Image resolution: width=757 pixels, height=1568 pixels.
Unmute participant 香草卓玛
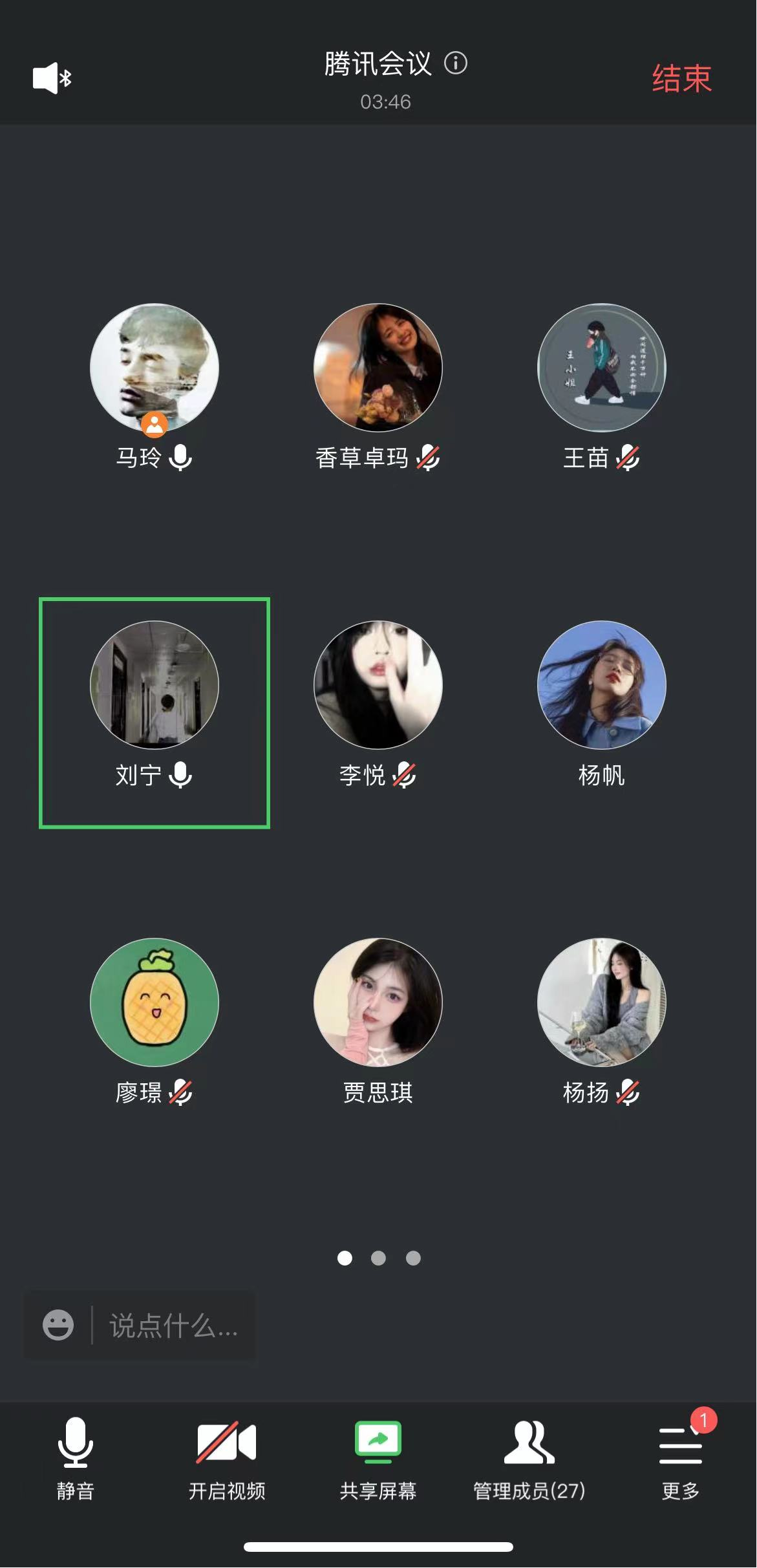point(428,458)
